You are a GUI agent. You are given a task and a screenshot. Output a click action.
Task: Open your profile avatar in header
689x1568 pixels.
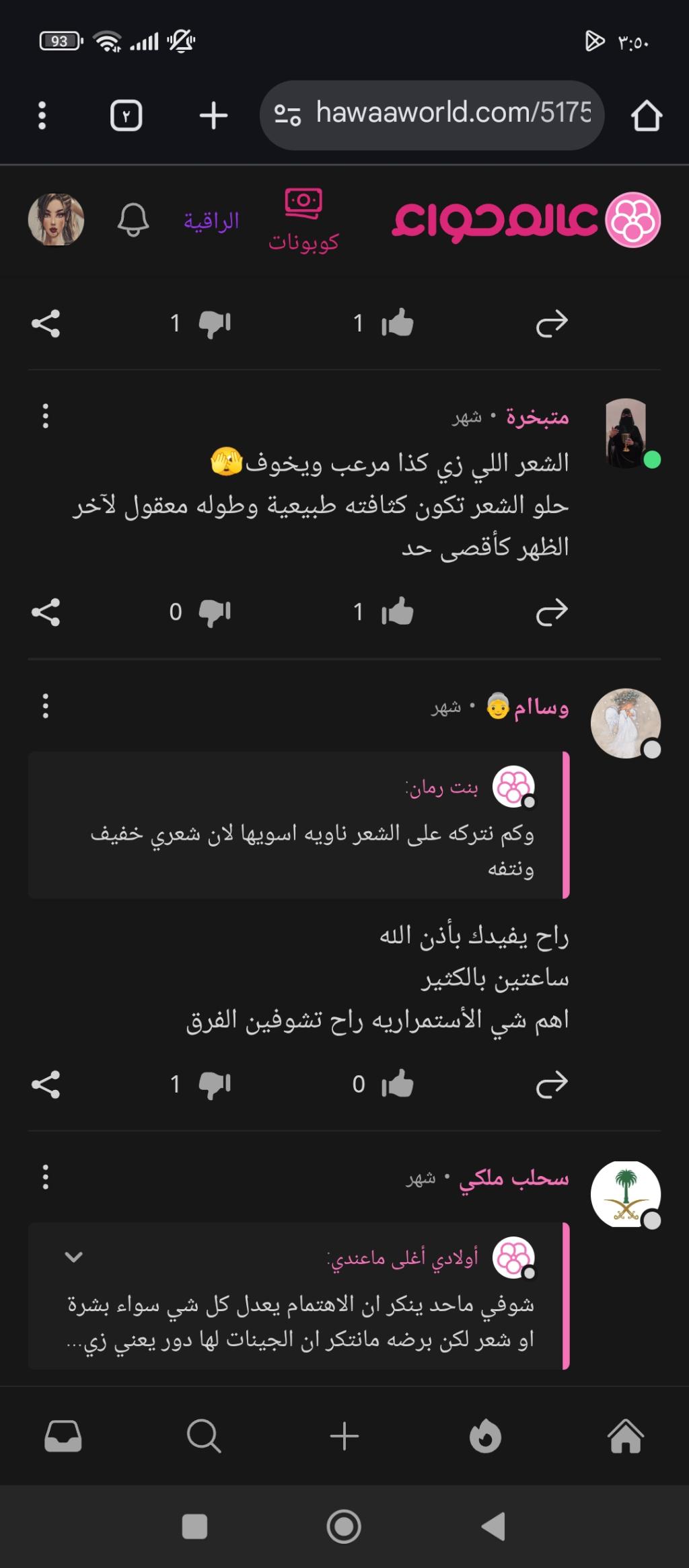pyautogui.click(x=56, y=219)
